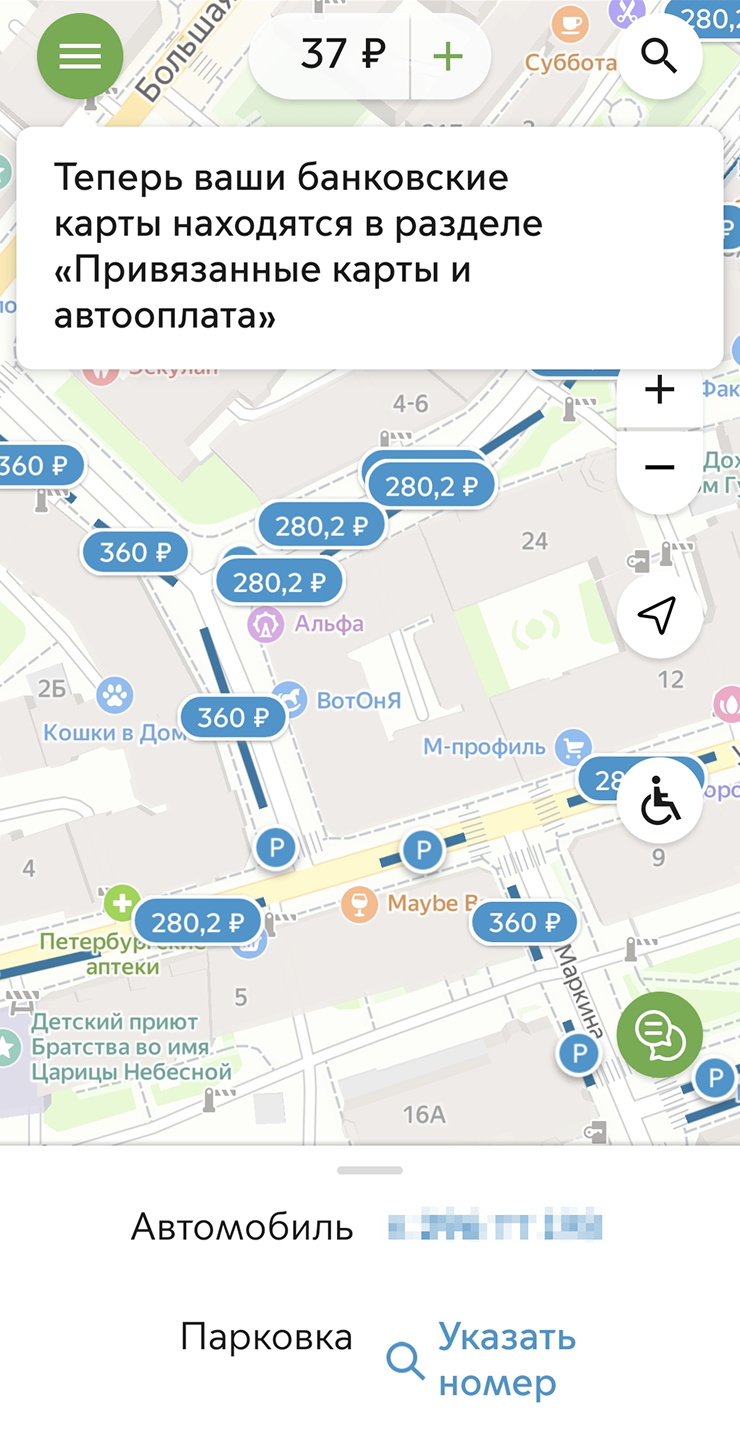
Task: Zoom in on the map
Action: [659, 390]
